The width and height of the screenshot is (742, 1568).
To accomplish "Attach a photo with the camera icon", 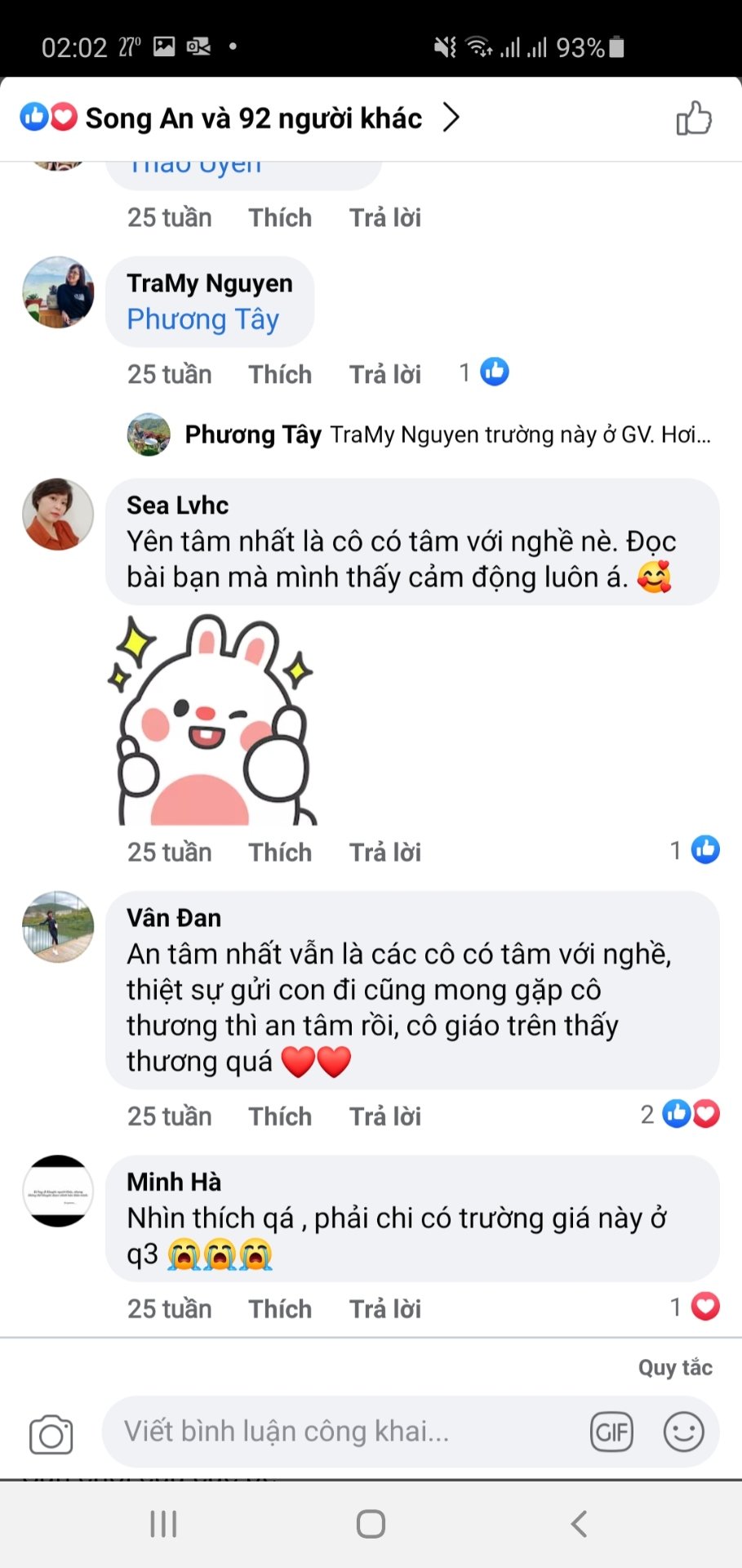I will (51, 1434).
